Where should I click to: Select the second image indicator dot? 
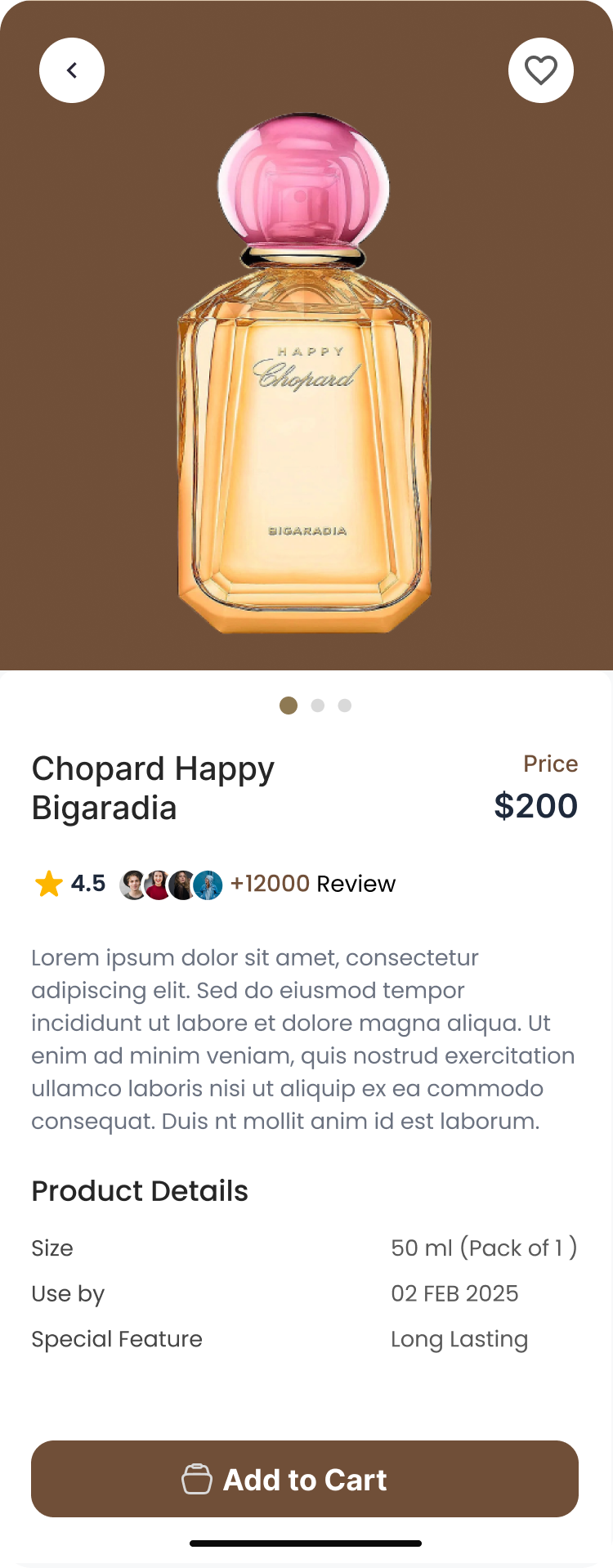(x=318, y=706)
